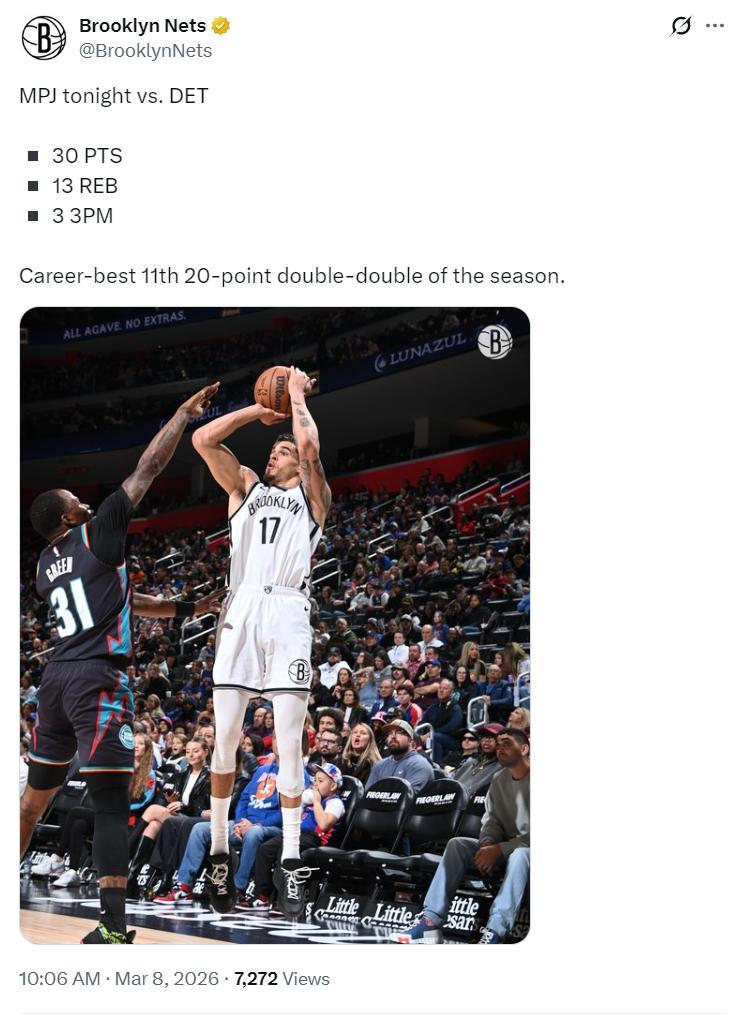Tap the Grok explain icon
This screenshot has height=1016, width=736.
tap(681, 26)
